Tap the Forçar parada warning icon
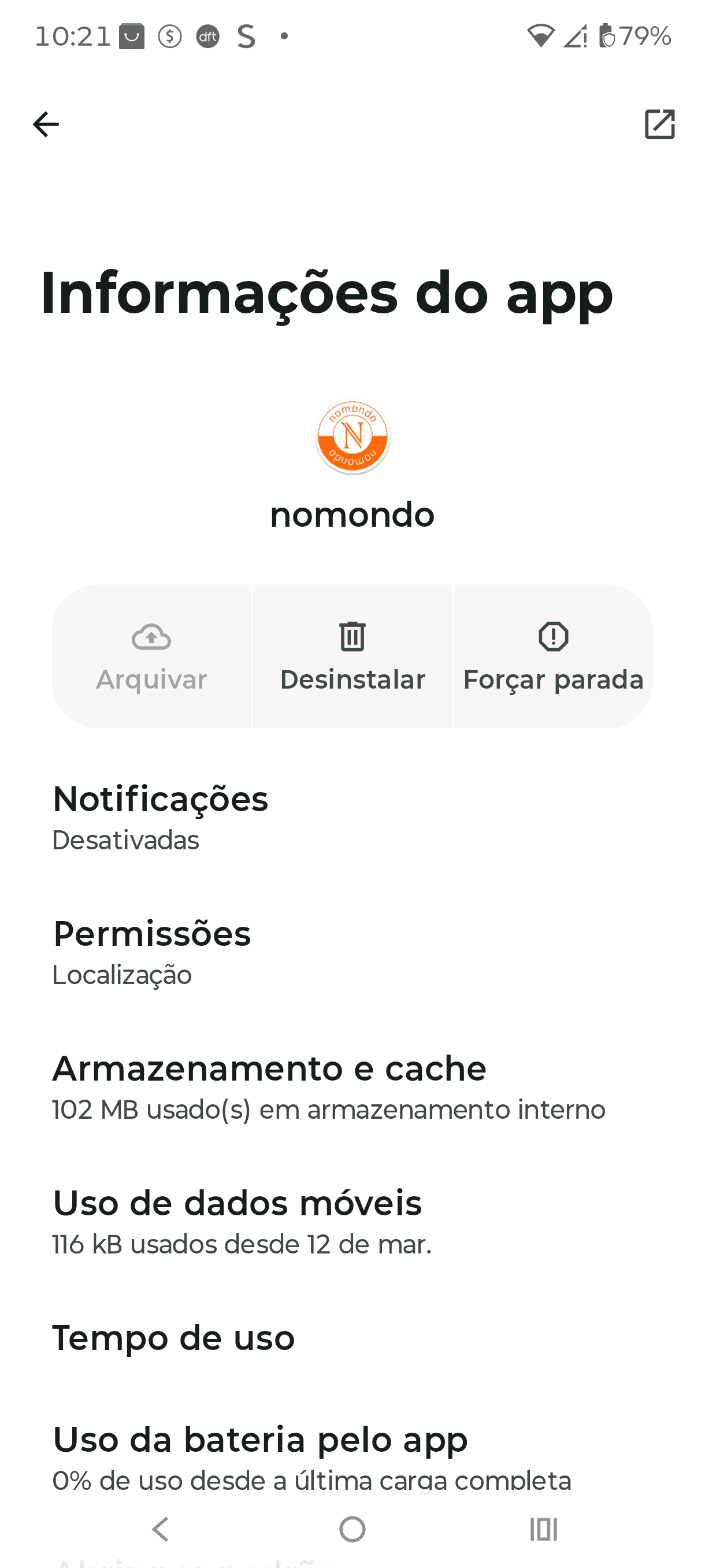The width and height of the screenshot is (705, 1568). pyautogui.click(x=552, y=637)
